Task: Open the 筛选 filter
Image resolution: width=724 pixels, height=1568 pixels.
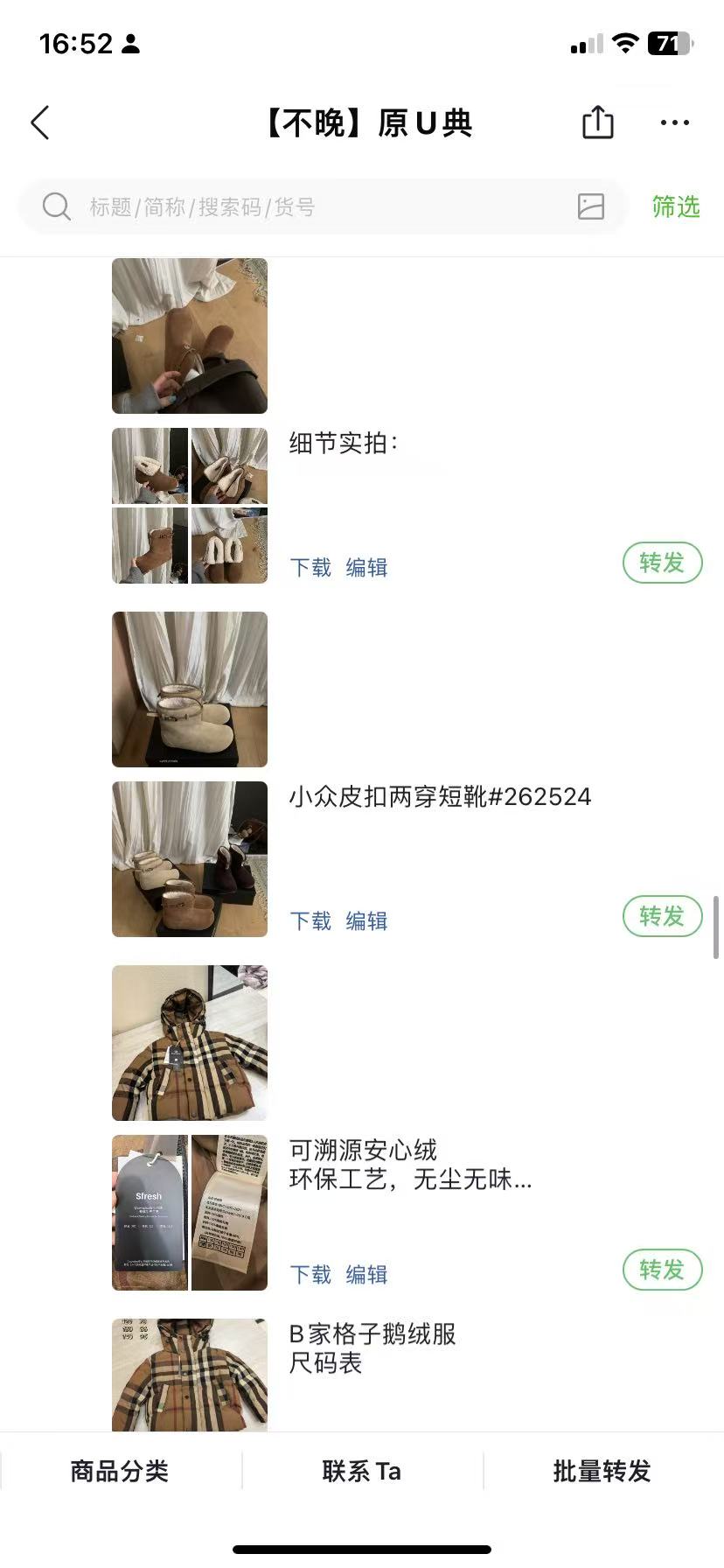Action: [x=675, y=207]
